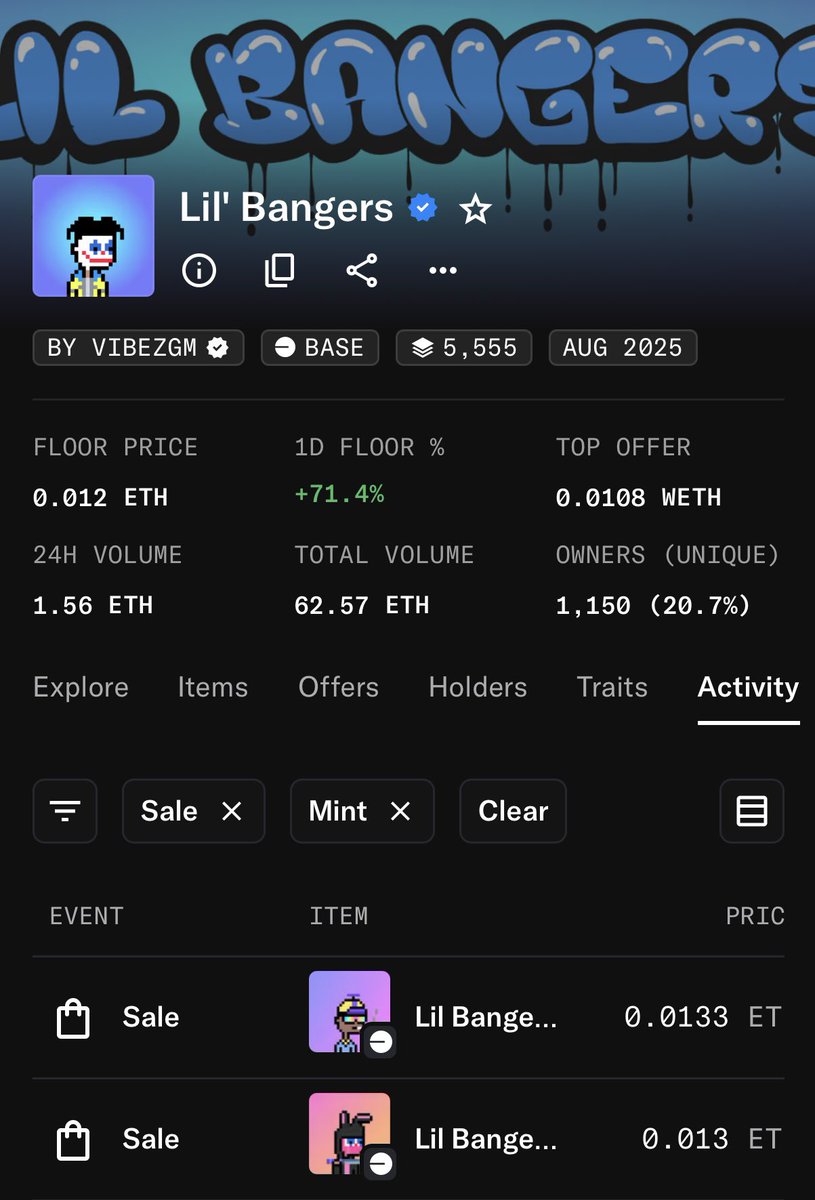Open the activity filter options

65,811
